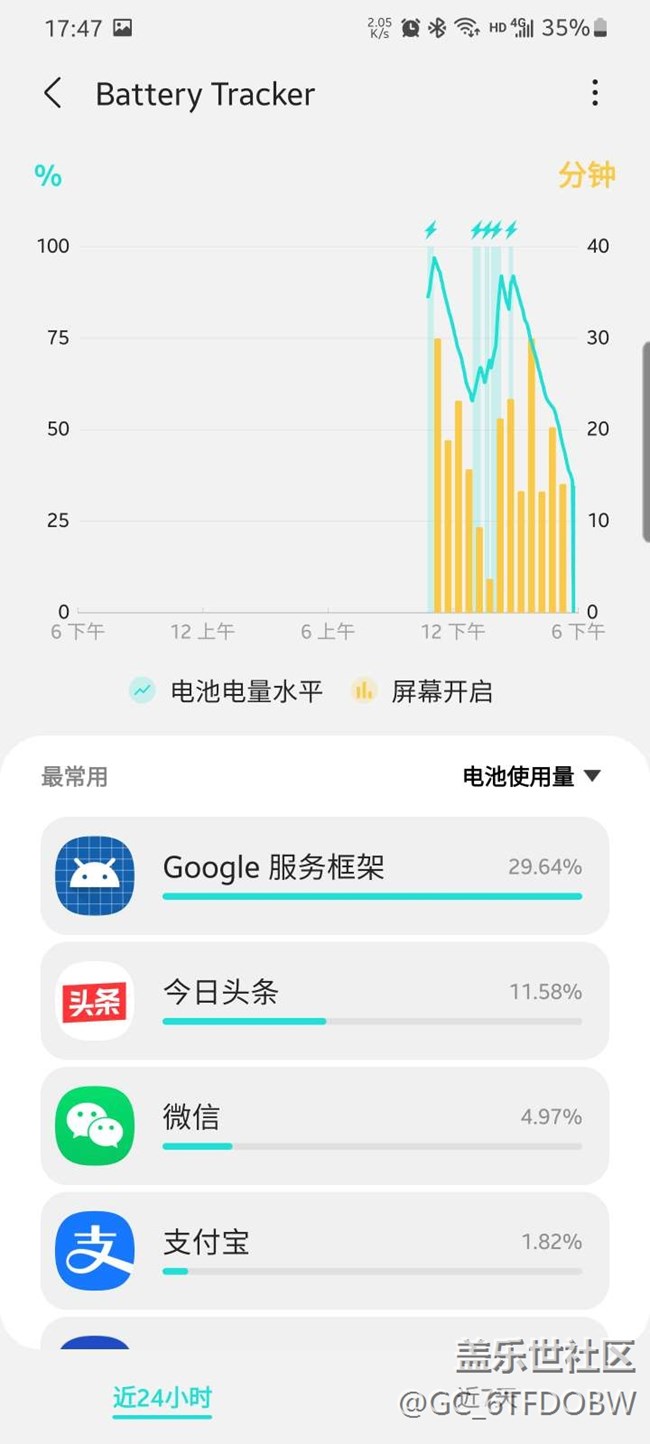Switch to the 近24小时 tab
The image size is (650, 1444).
pyautogui.click(x=162, y=1397)
